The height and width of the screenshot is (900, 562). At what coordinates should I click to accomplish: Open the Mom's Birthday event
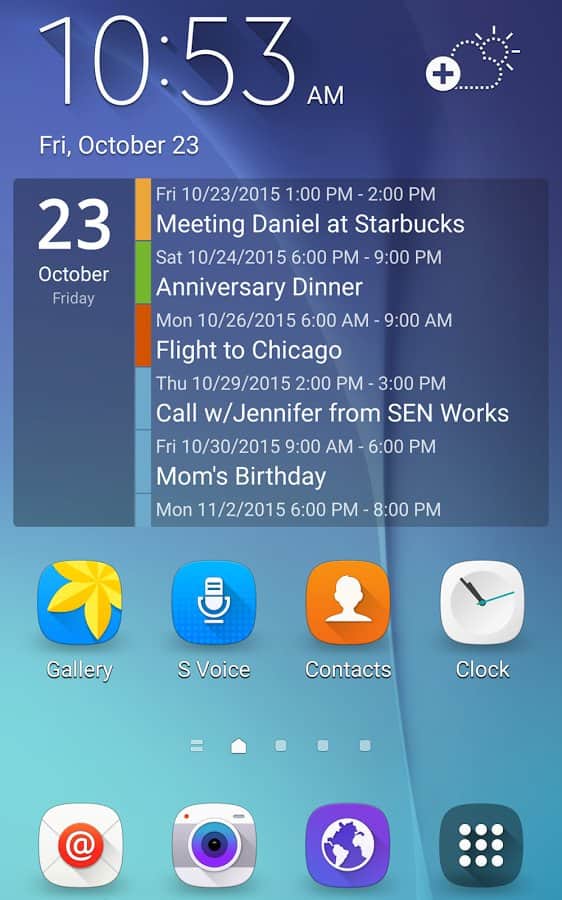point(342,462)
